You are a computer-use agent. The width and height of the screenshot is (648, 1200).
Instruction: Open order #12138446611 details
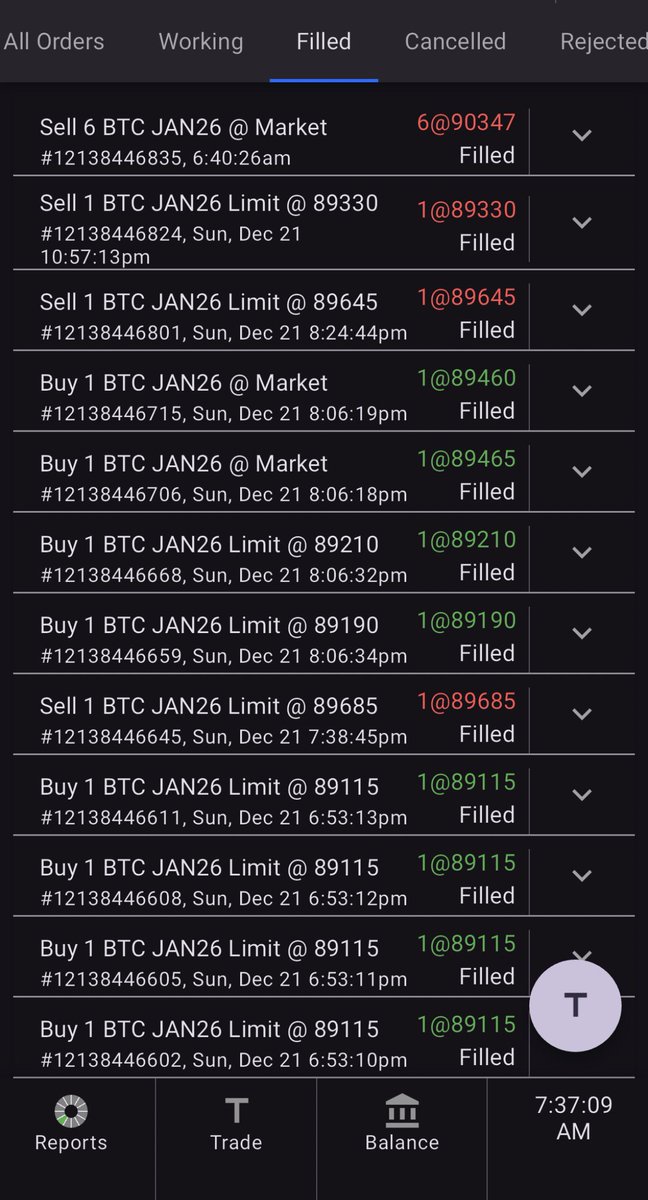[582, 795]
